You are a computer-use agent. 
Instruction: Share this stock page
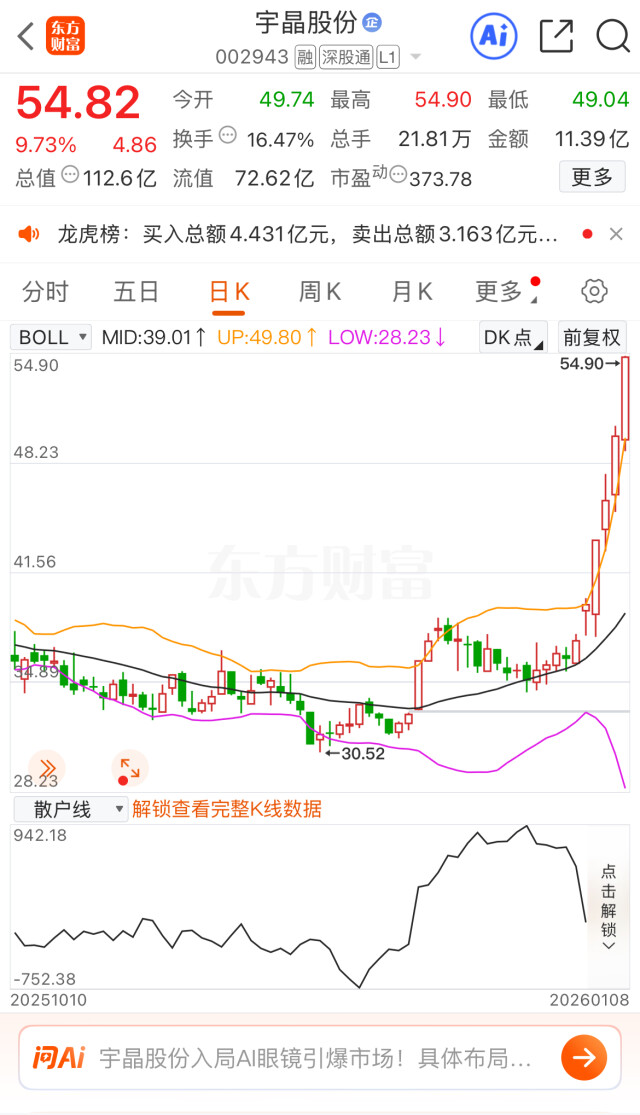pyautogui.click(x=556, y=37)
